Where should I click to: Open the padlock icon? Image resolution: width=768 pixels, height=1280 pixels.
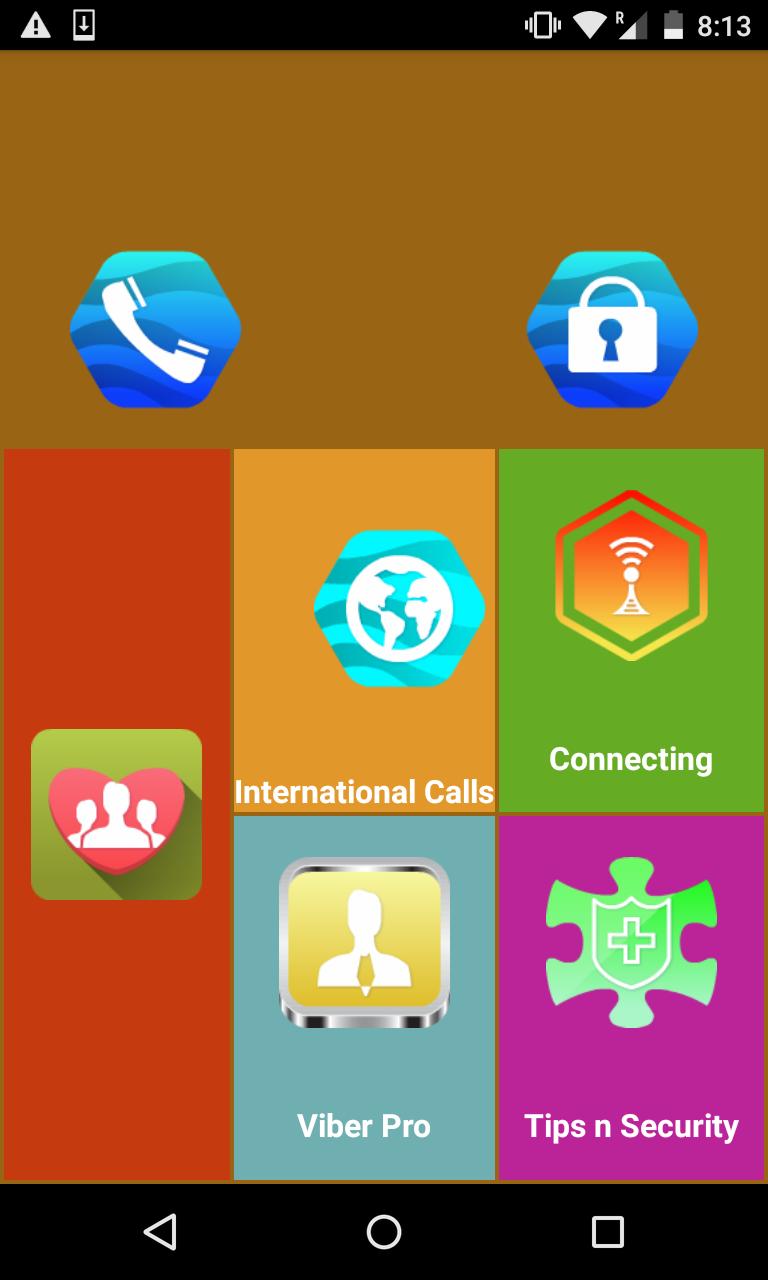(x=612, y=329)
